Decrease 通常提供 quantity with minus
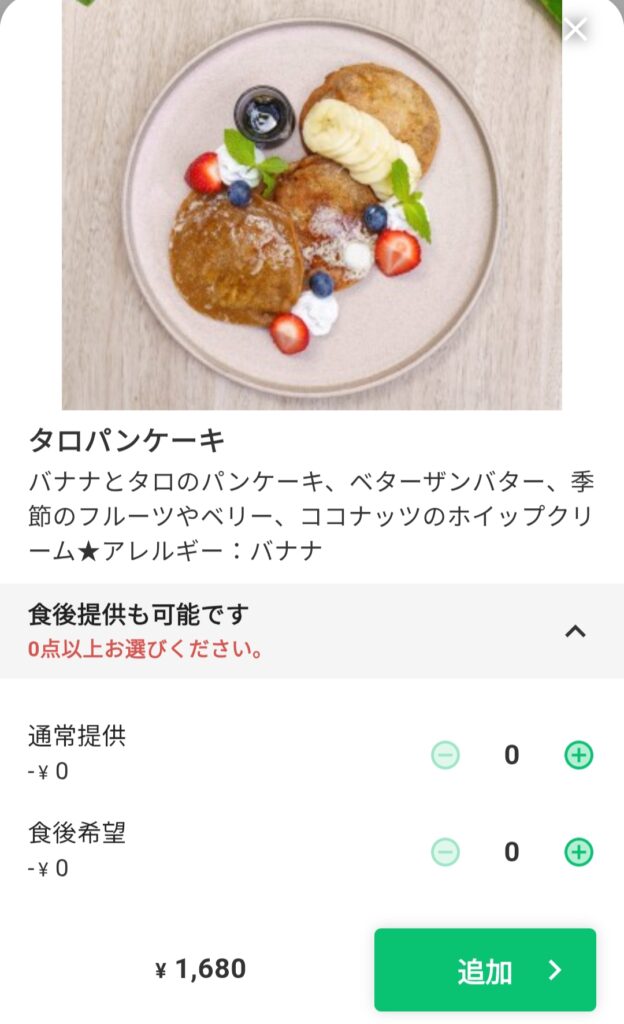This screenshot has height=1024, width=624. pyautogui.click(x=445, y=755)
